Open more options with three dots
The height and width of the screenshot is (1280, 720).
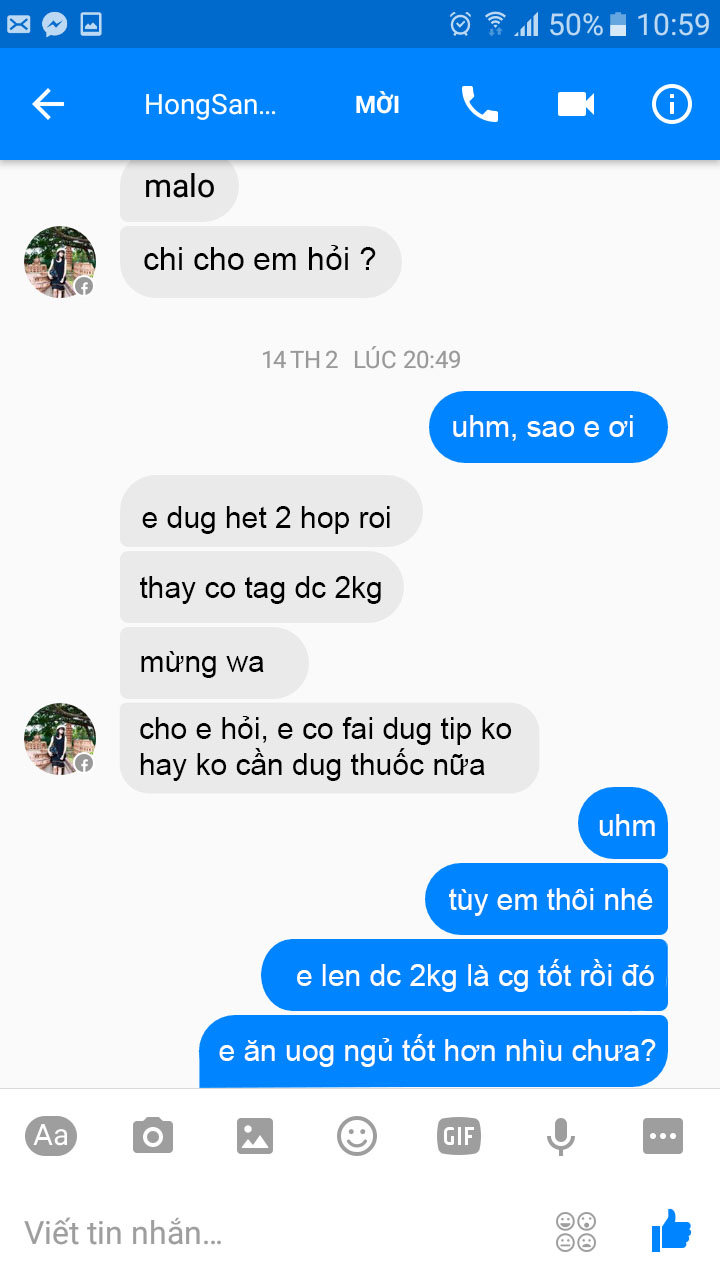coord(662,1136)
